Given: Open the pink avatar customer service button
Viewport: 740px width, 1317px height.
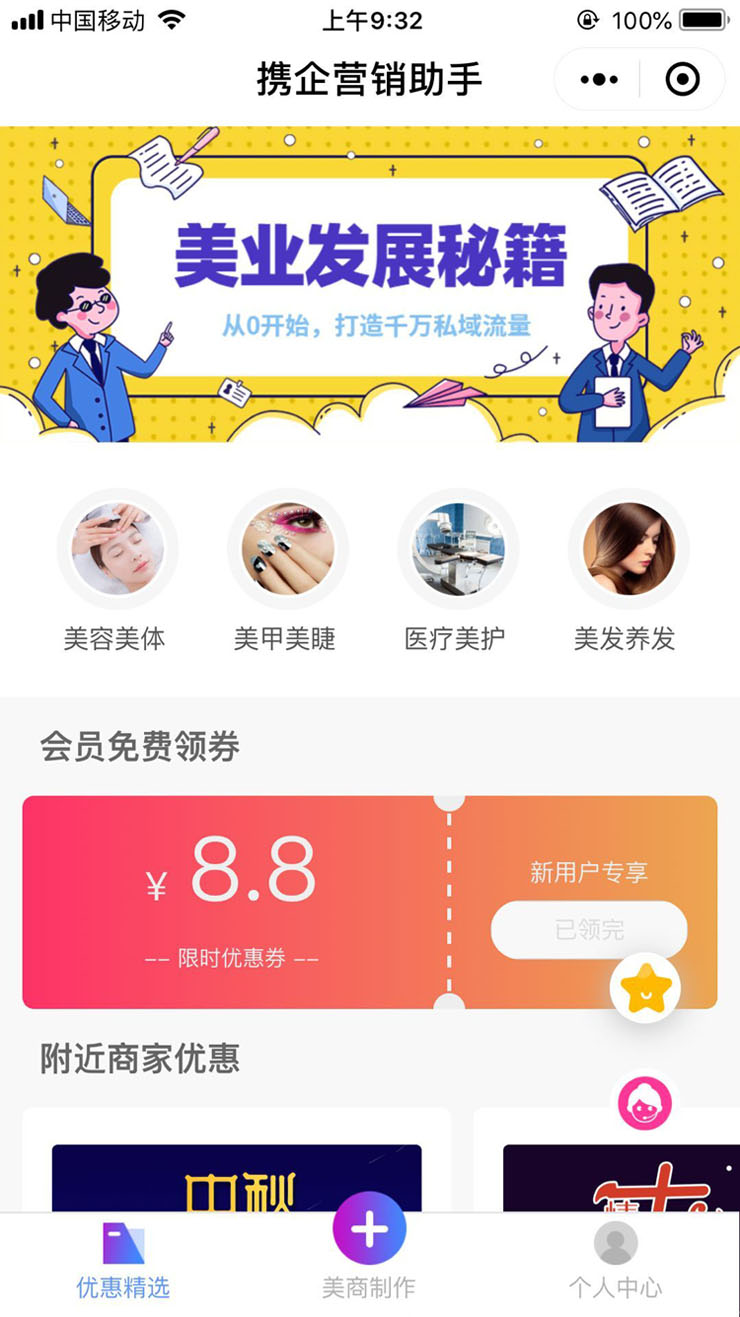Looking at the screenshot, I should (x=645, y=1104).
